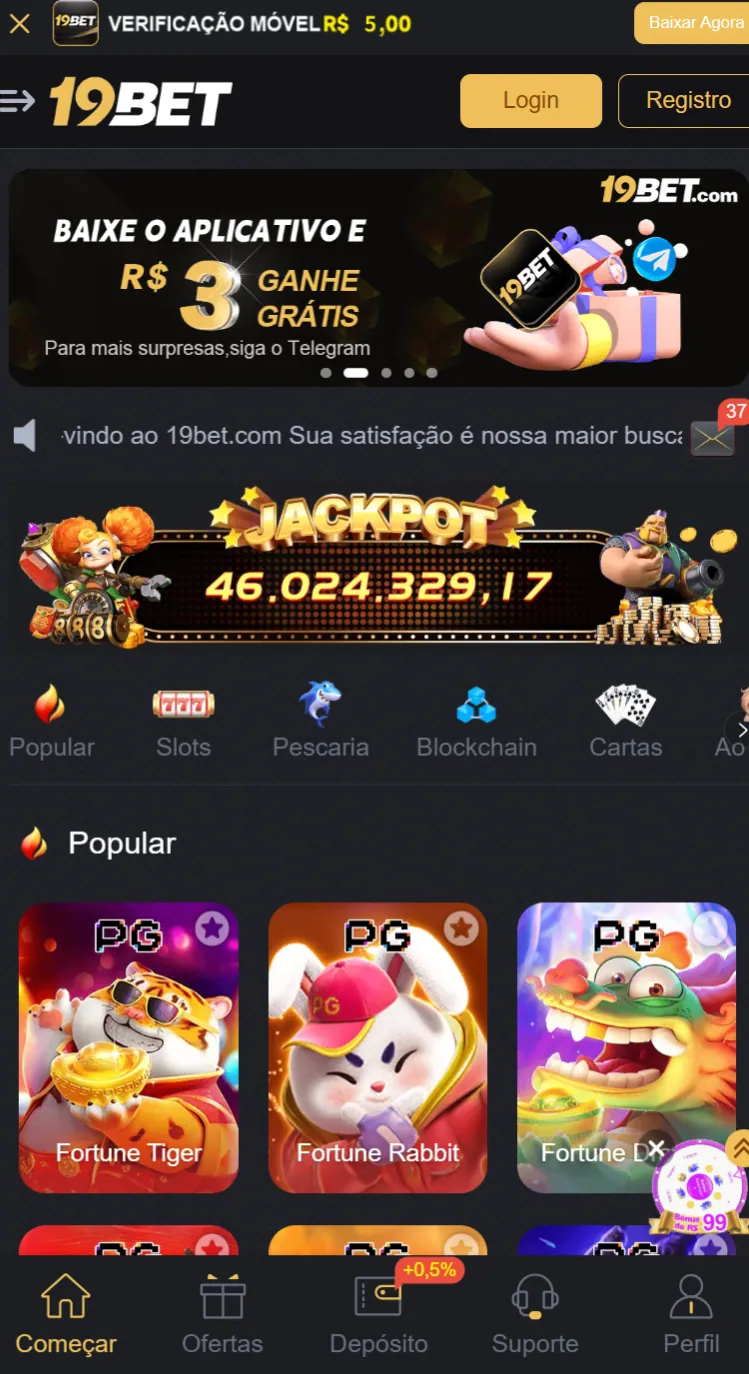Select the Cartas category
The width and height of the screenshot is (749, 1374).
625,721
